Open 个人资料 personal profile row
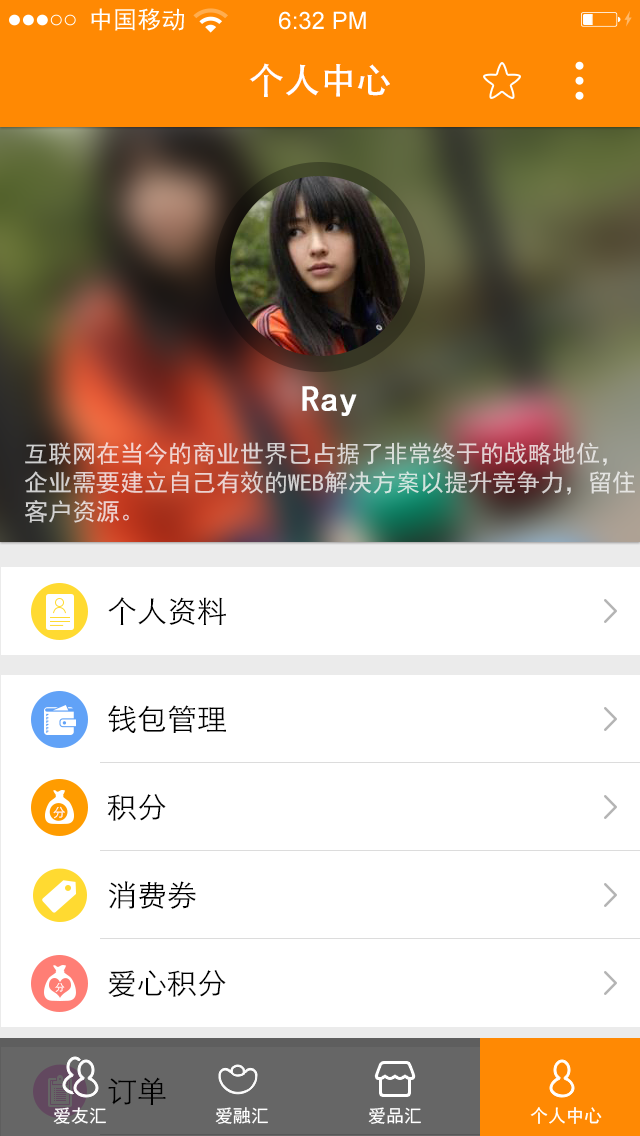Image resolution: width=640 pixels, height=1136 pixels. [320, 611]
